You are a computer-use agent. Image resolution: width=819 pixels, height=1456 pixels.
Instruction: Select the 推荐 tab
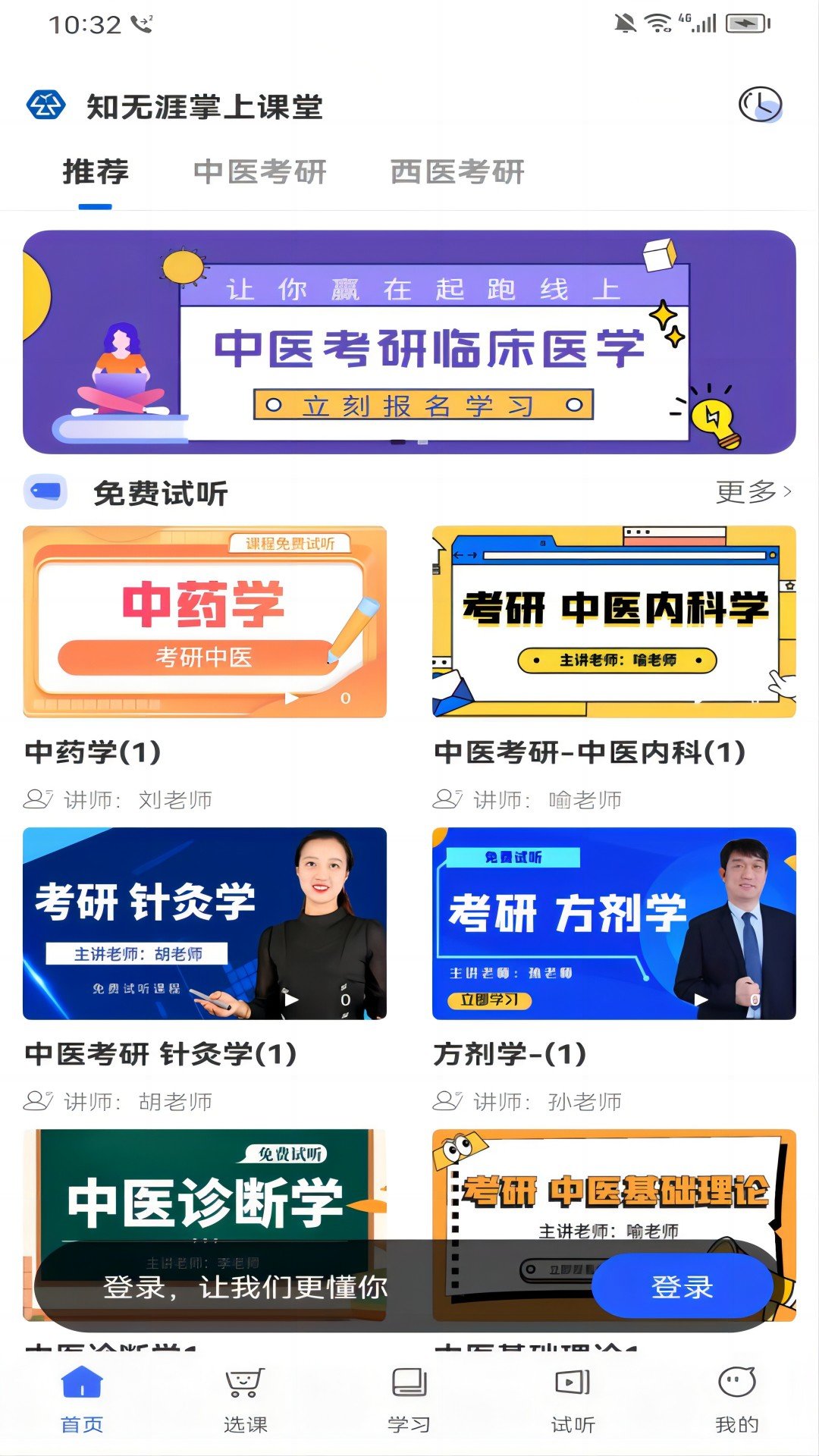point(96,173)
